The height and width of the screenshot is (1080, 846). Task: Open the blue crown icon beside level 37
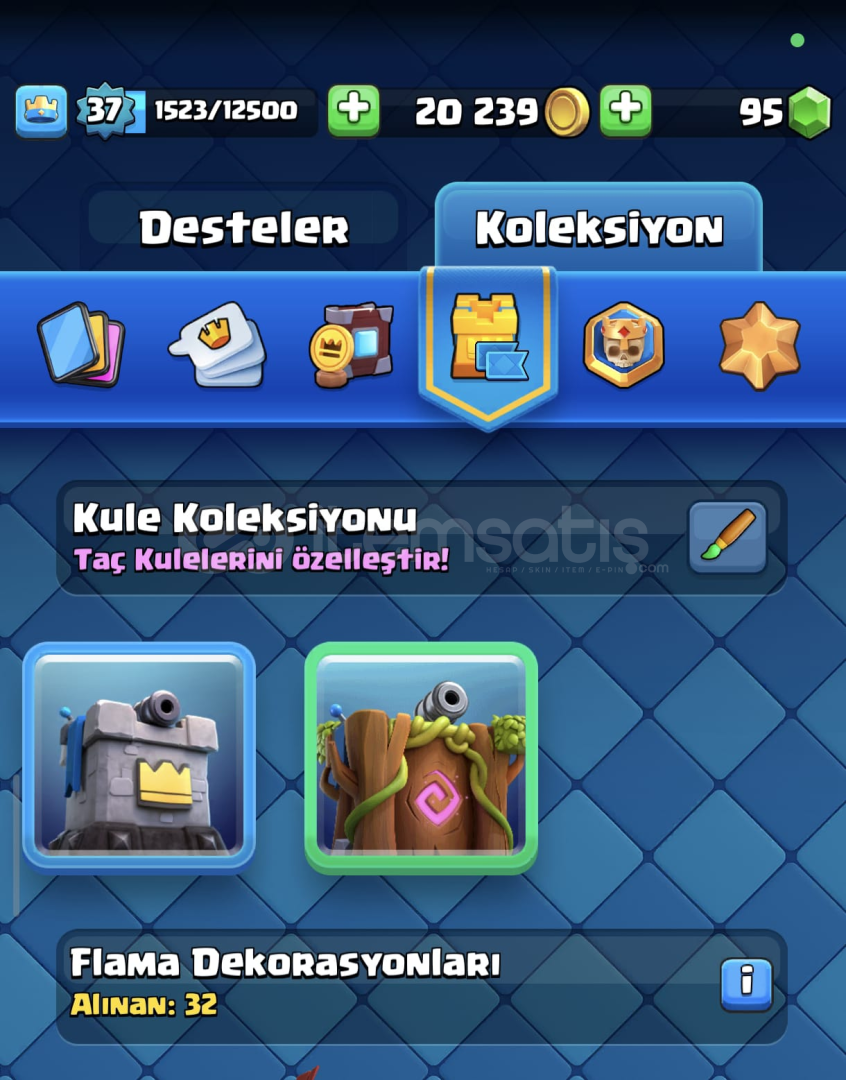tap(41, 111)
